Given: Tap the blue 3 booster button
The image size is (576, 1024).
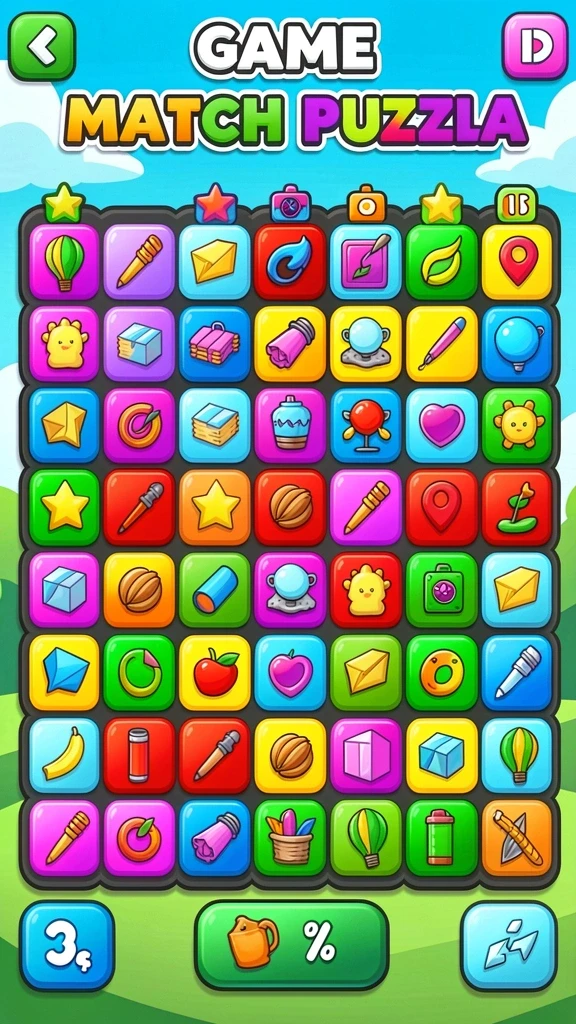Looking at the screenshot, I should click(67, 946).
